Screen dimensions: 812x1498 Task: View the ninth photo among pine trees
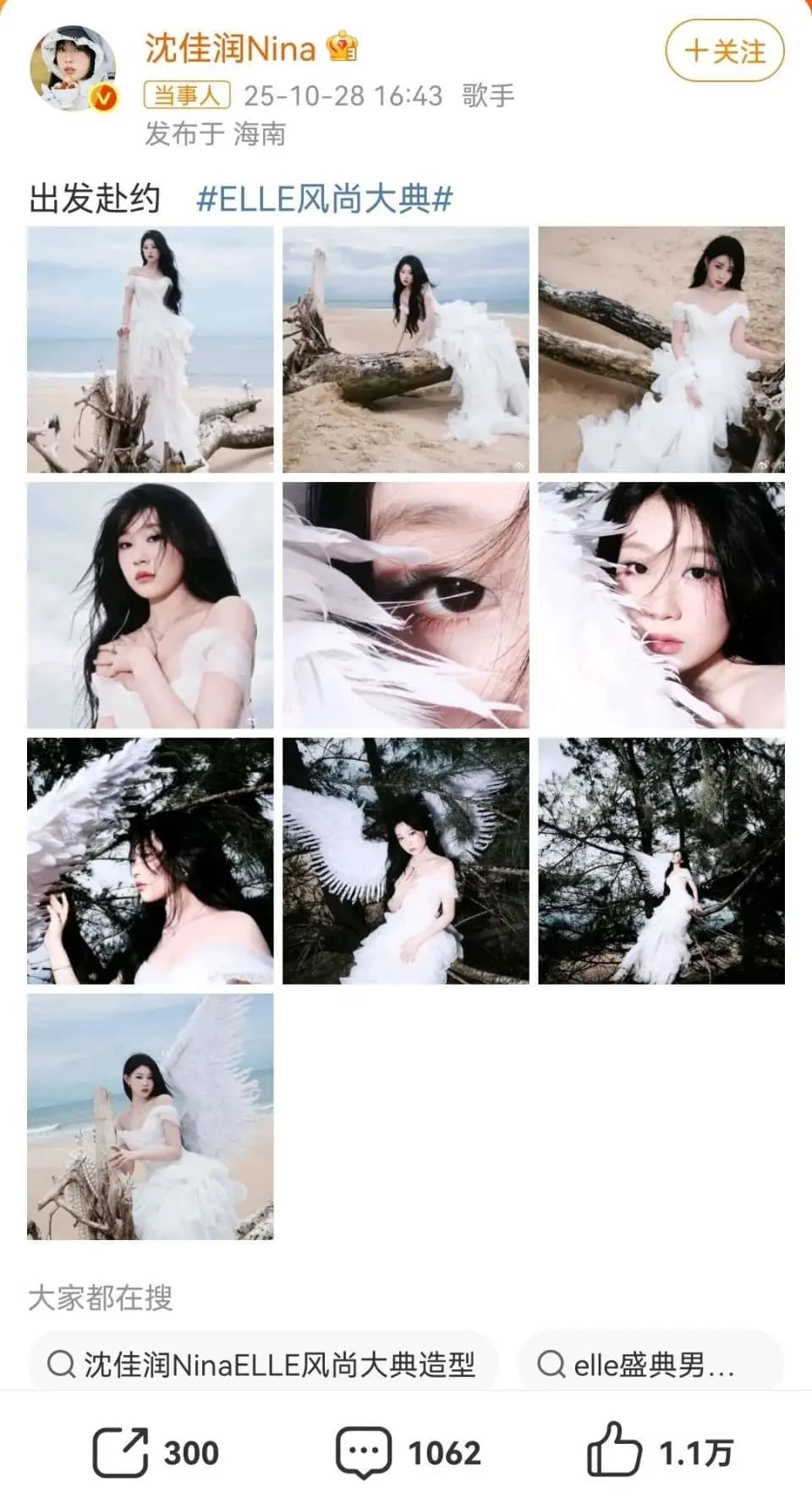661,861
